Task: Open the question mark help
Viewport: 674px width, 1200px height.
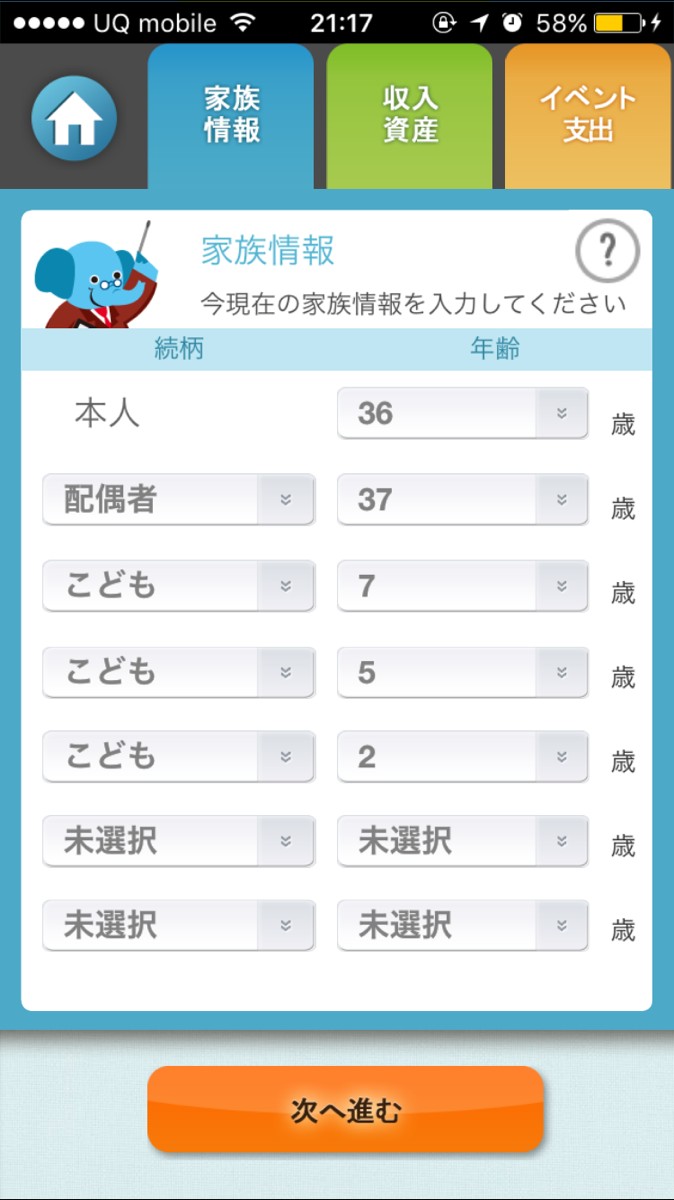Action: [x=607, y=251]
